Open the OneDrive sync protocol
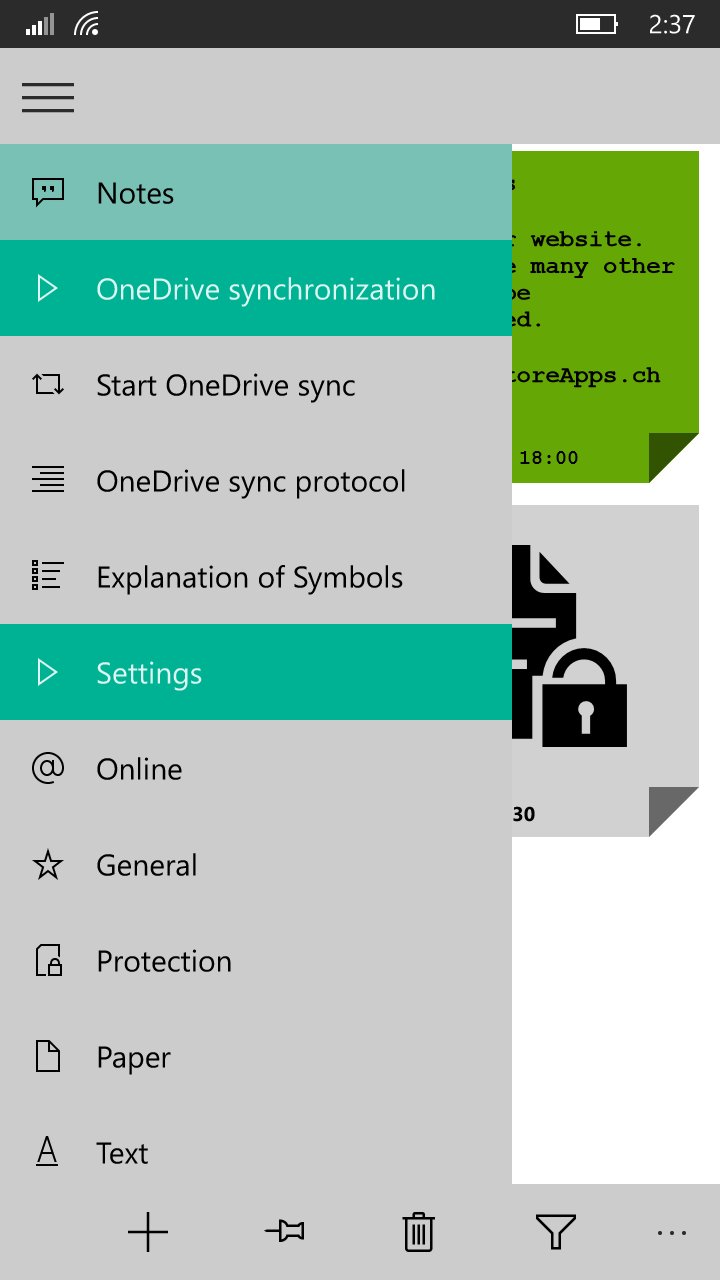The width and height of the screenshot is (720, 1280). (256, 480)
